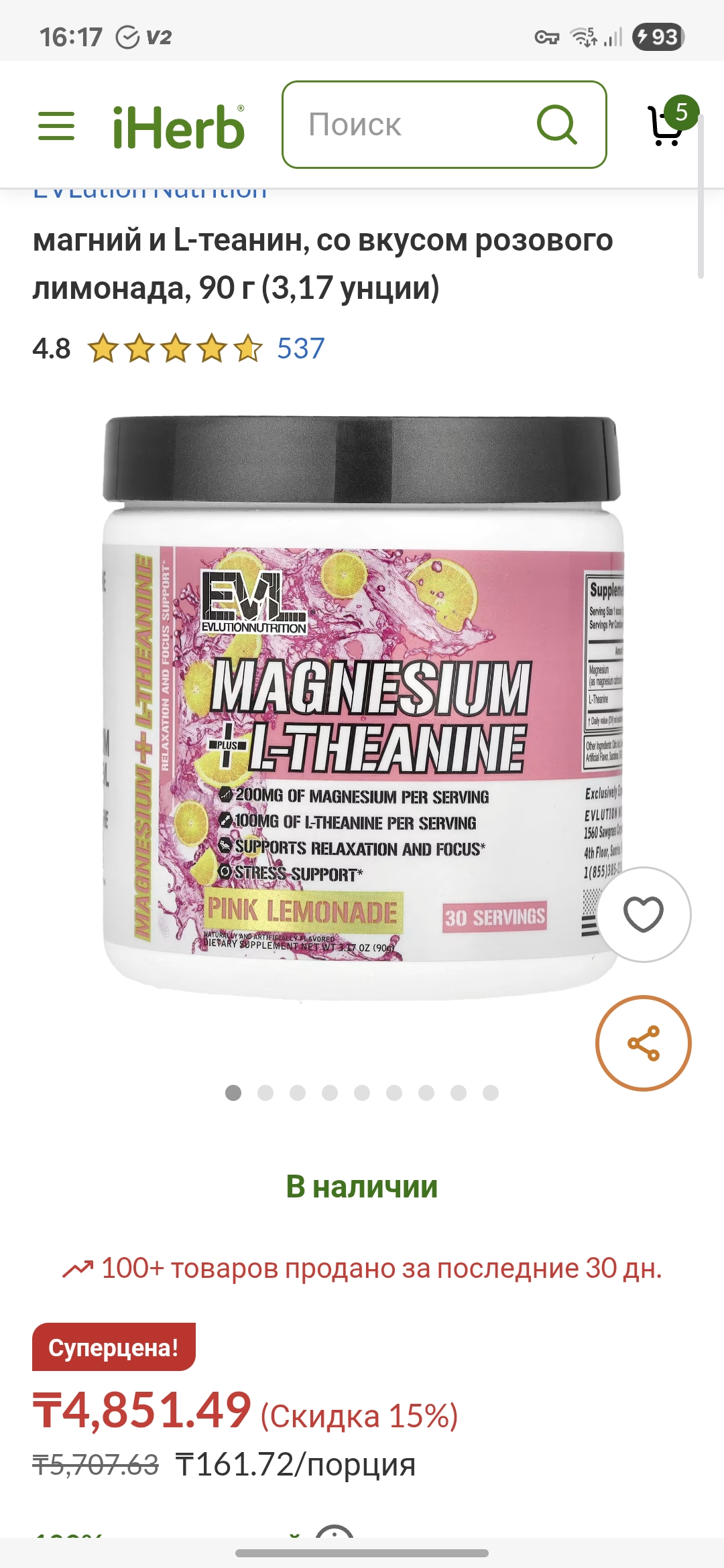
Task: Tap the magnifier icon in the search box
Action: pos(556,125)
